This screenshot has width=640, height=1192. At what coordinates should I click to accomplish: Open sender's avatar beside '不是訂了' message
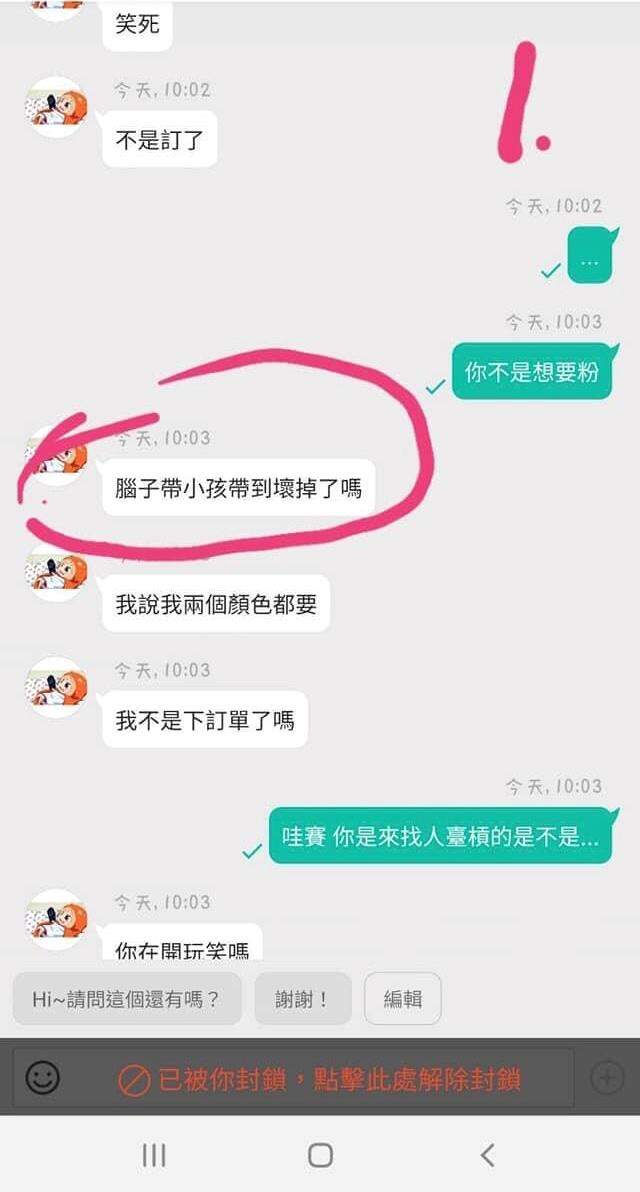pos(56,107)
